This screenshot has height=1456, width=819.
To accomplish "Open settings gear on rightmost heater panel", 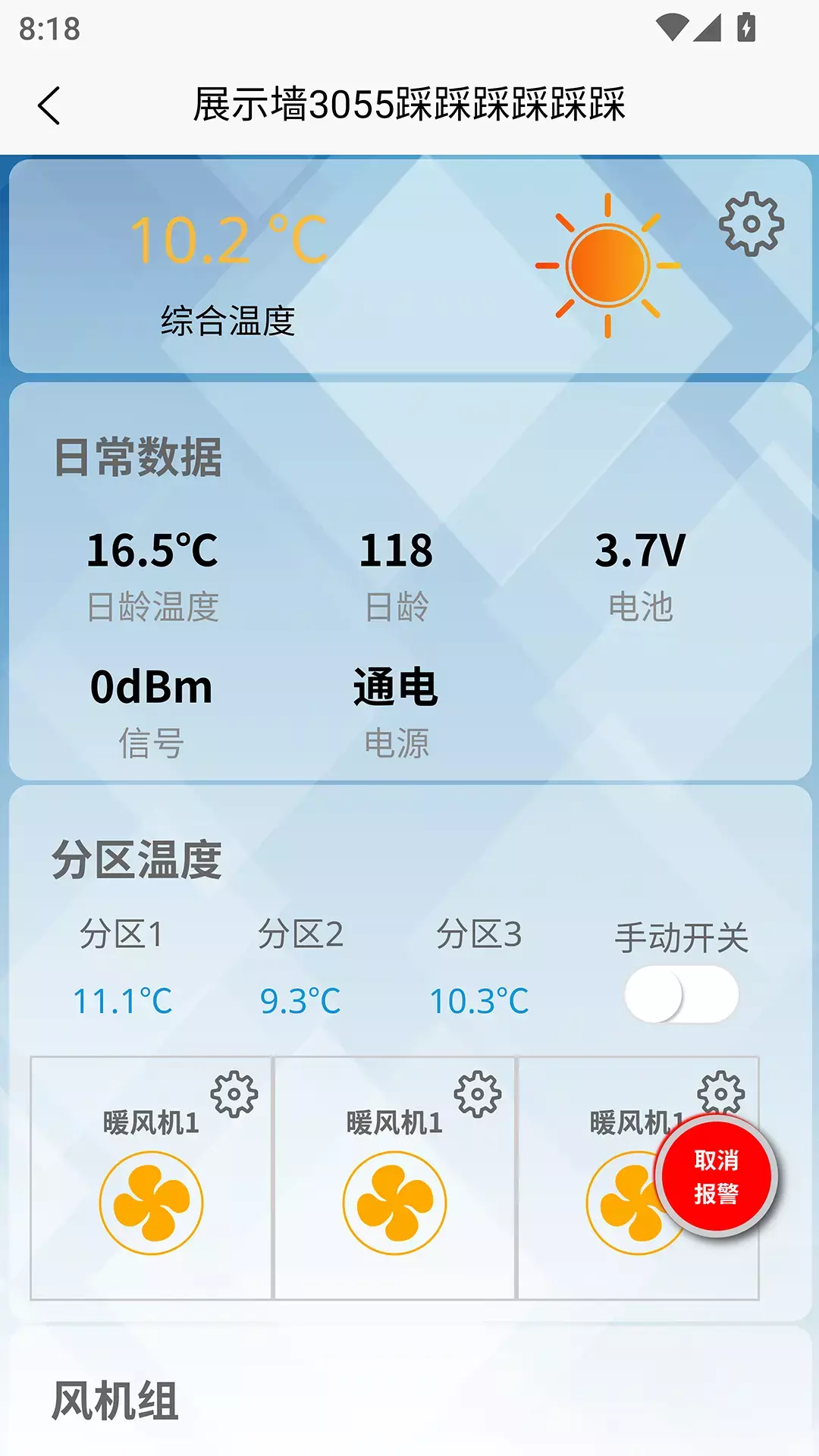I will pyautogui.click(x=720, y=1092).
